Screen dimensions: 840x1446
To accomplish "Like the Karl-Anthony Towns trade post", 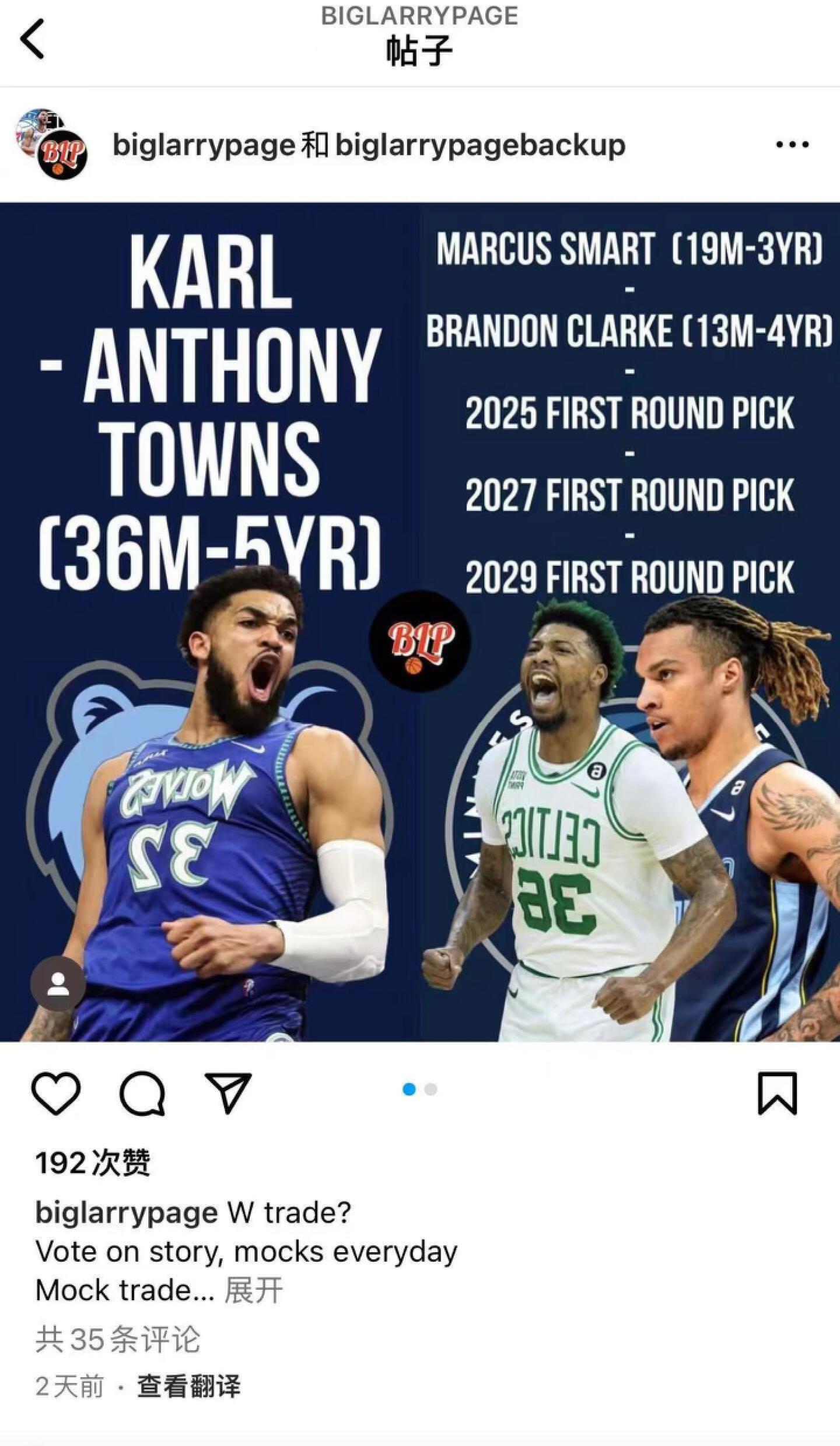I will pos(55,1093).
